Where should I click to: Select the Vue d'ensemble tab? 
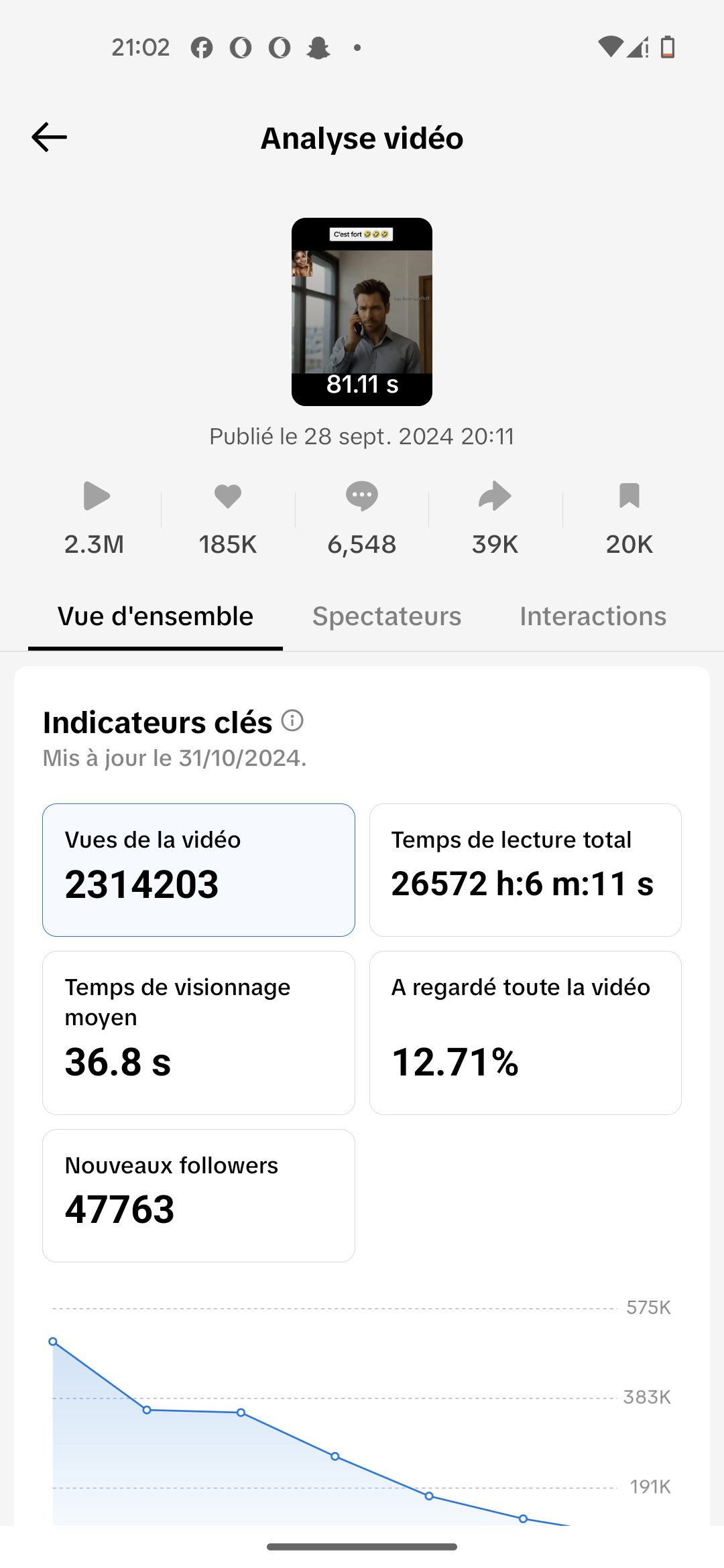[x=156, y=616]
